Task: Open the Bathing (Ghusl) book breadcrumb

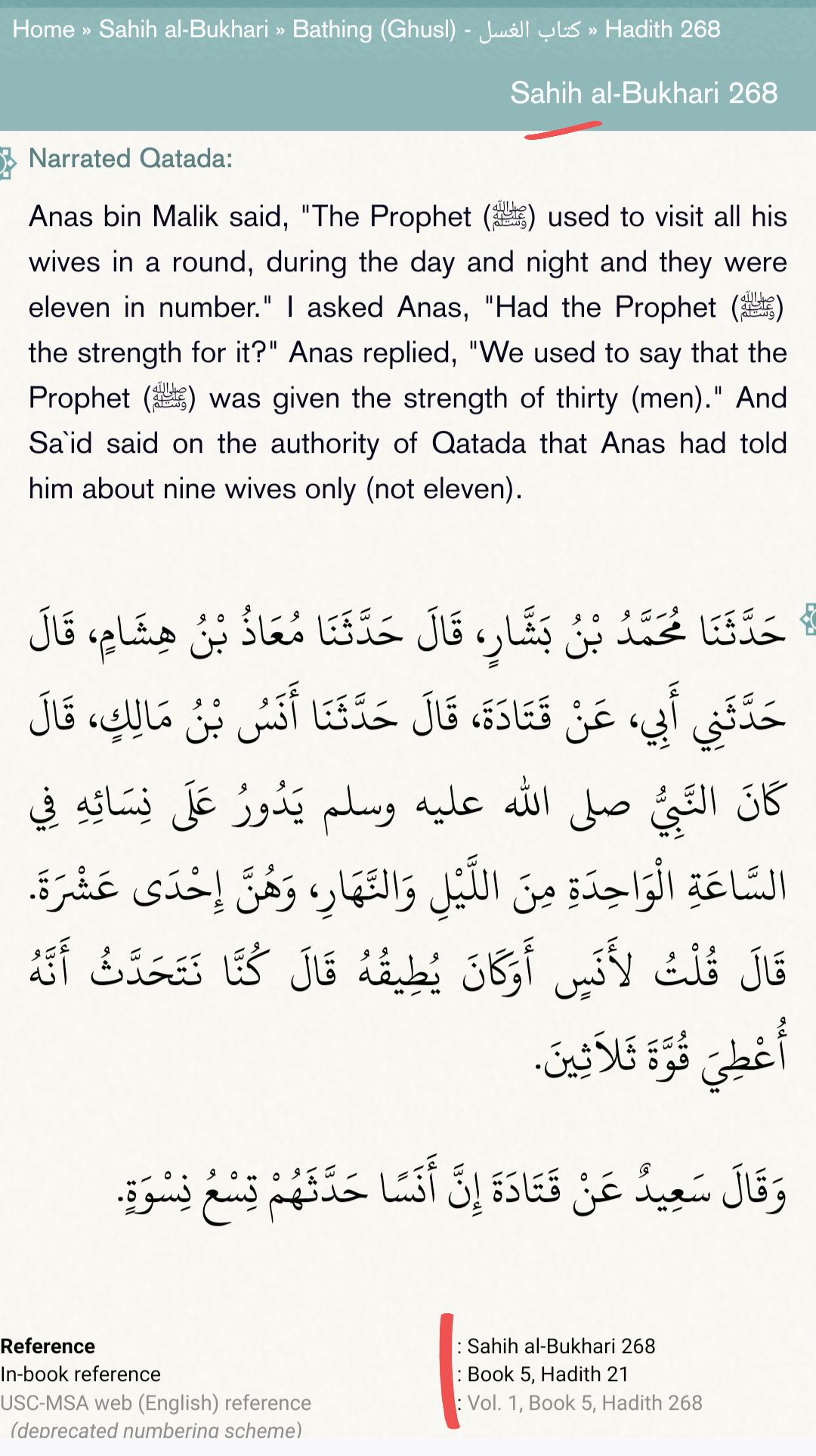Action: (x=436, y=29)
